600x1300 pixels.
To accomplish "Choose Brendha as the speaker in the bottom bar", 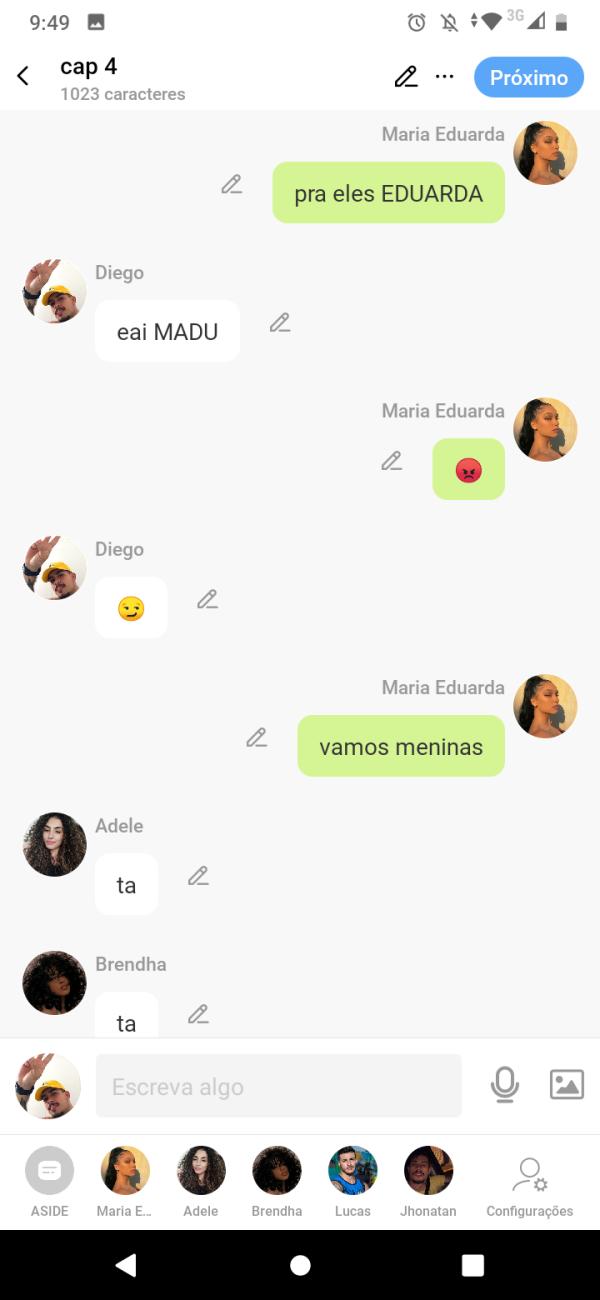I will [277, 1180].
